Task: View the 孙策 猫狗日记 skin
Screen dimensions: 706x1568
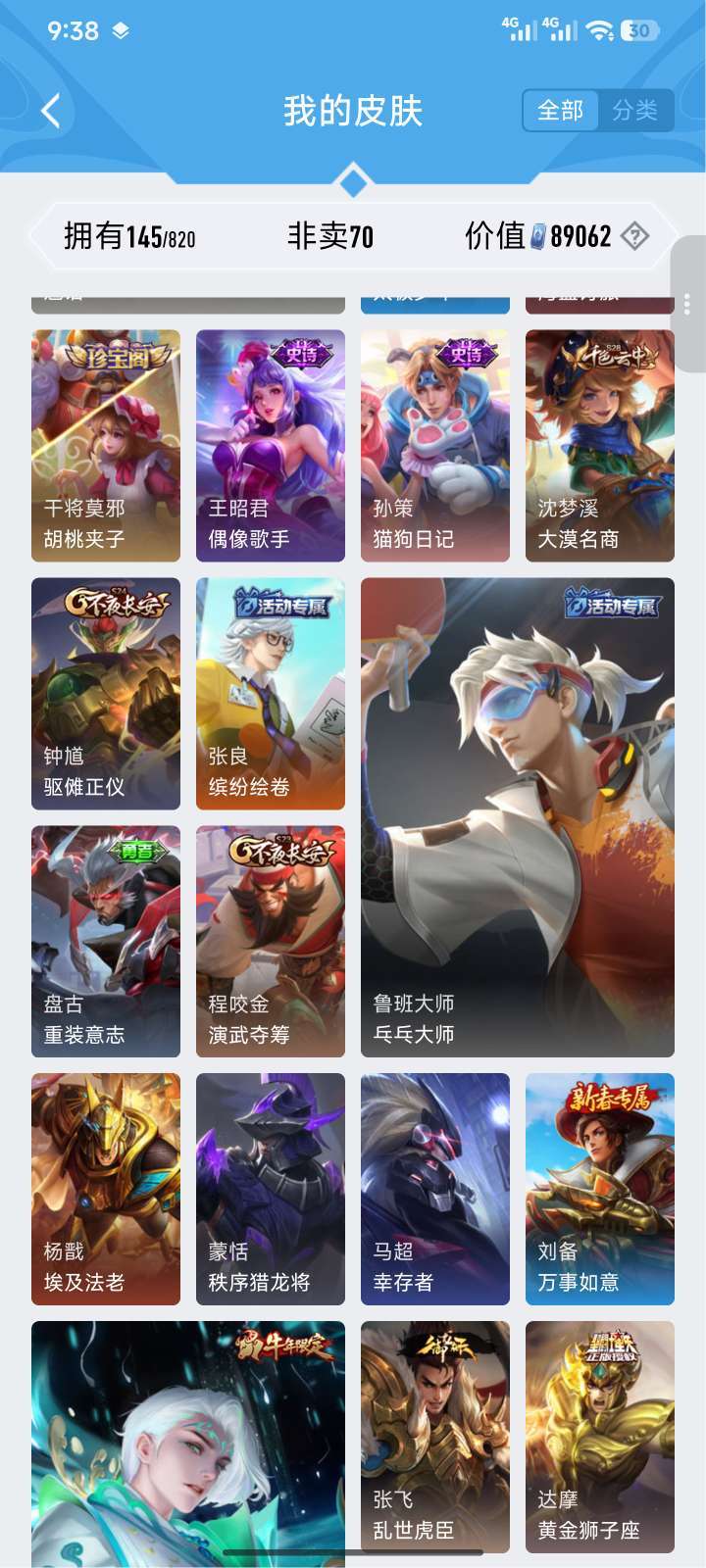Action: (x=435, y=446)
